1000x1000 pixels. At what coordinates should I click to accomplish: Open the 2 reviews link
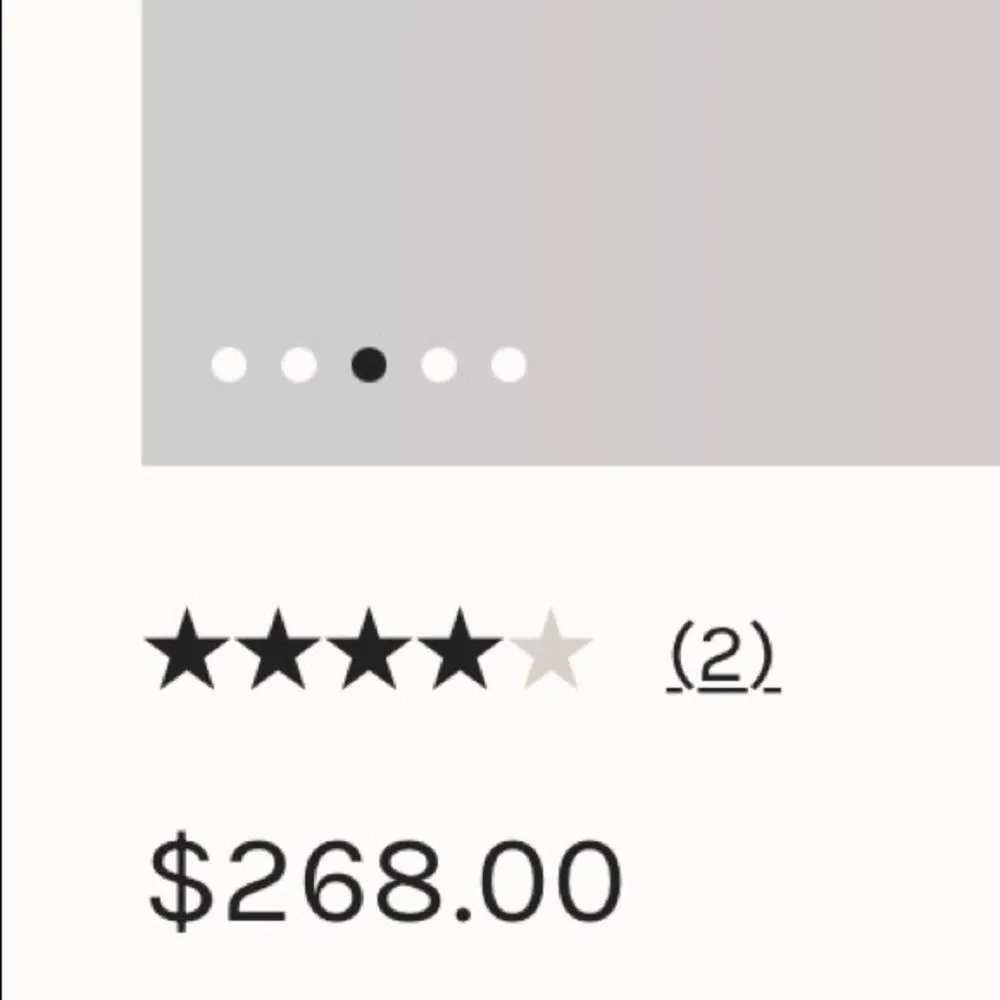[722, 656]
